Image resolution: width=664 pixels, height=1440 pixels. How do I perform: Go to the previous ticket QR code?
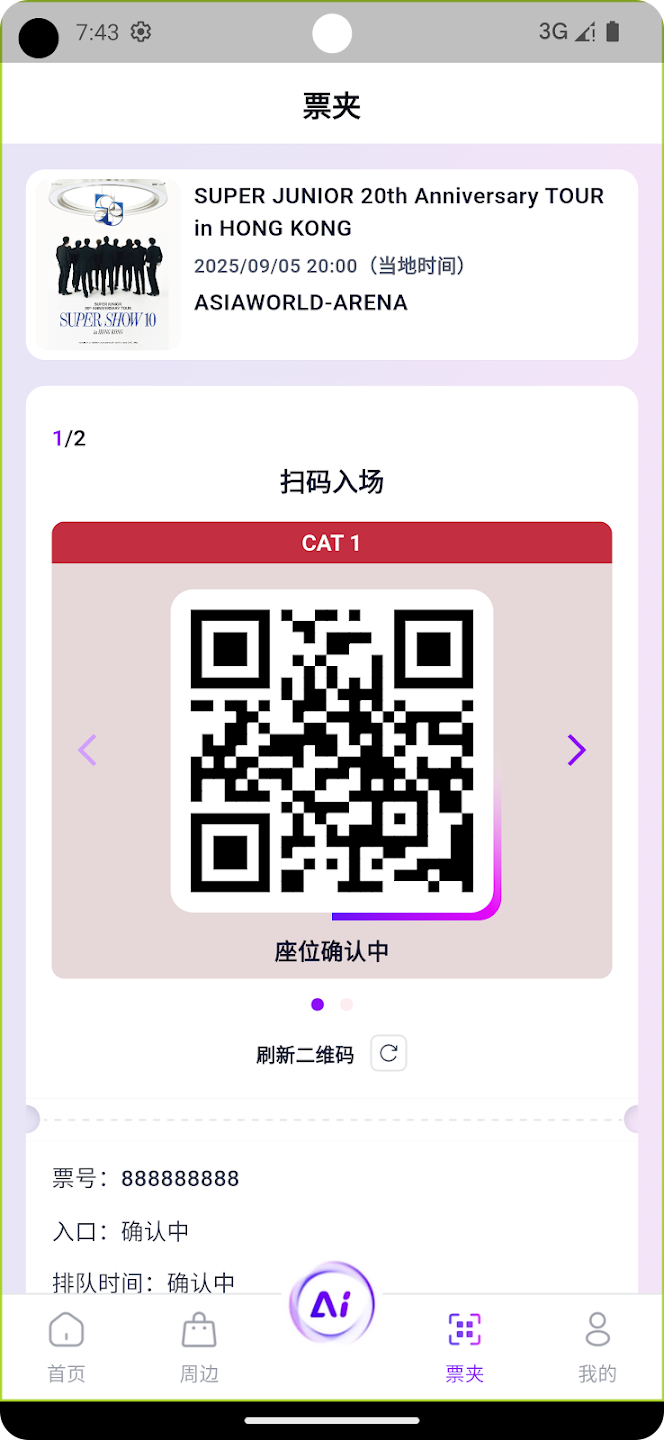coord(87,750)
